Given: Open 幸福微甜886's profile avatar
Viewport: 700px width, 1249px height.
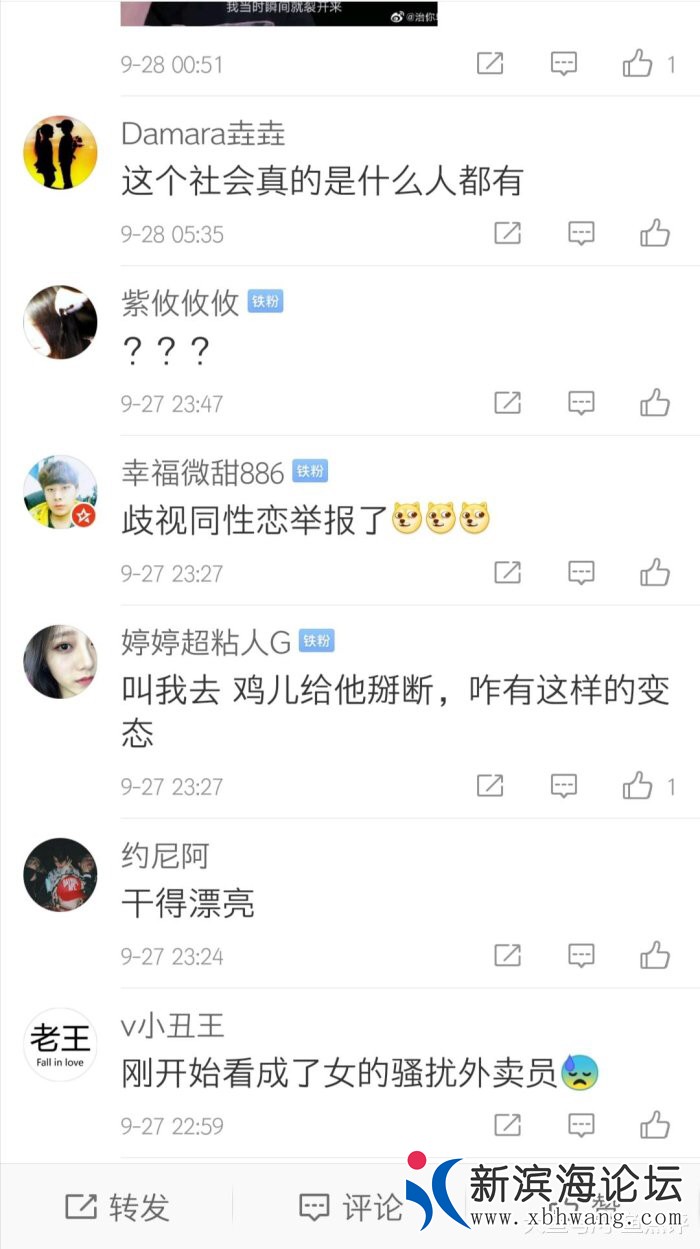Looking at the screenshot, I should 60,492.
